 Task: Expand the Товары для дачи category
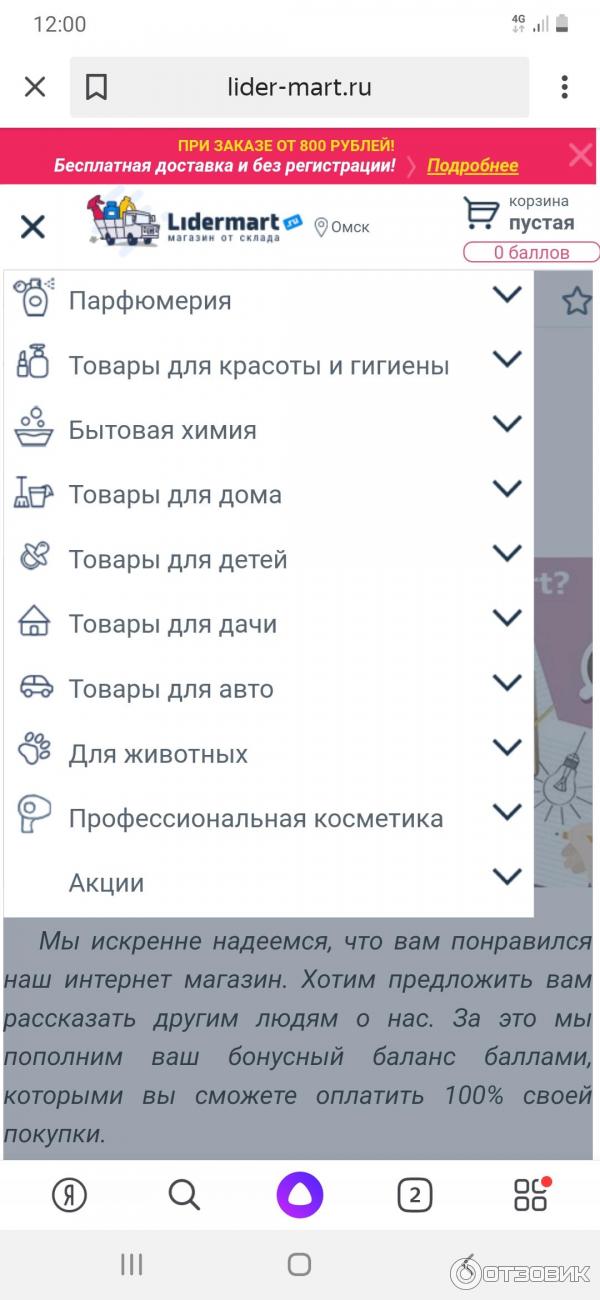click(507, 618)
